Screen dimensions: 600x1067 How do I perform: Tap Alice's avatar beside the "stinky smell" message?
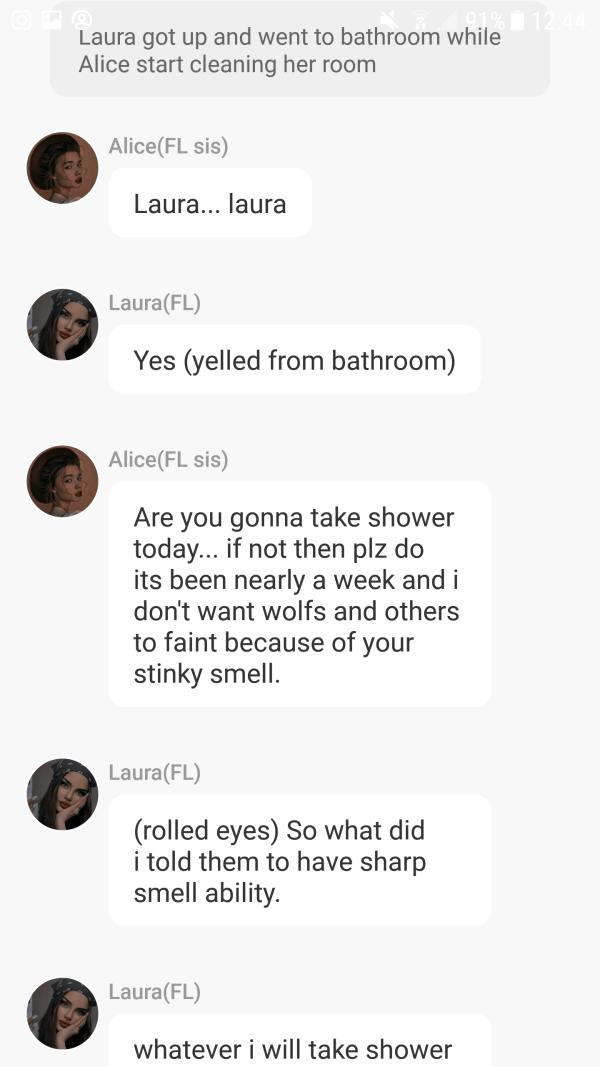click(x=62, y=481)
